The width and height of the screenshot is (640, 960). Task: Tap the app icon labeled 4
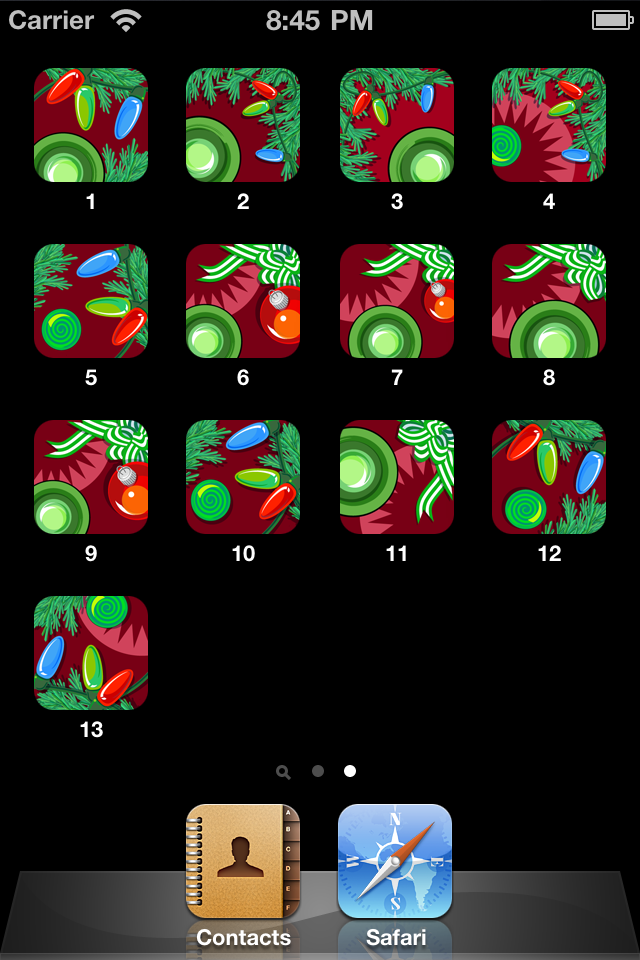click(x=549, y=125)
